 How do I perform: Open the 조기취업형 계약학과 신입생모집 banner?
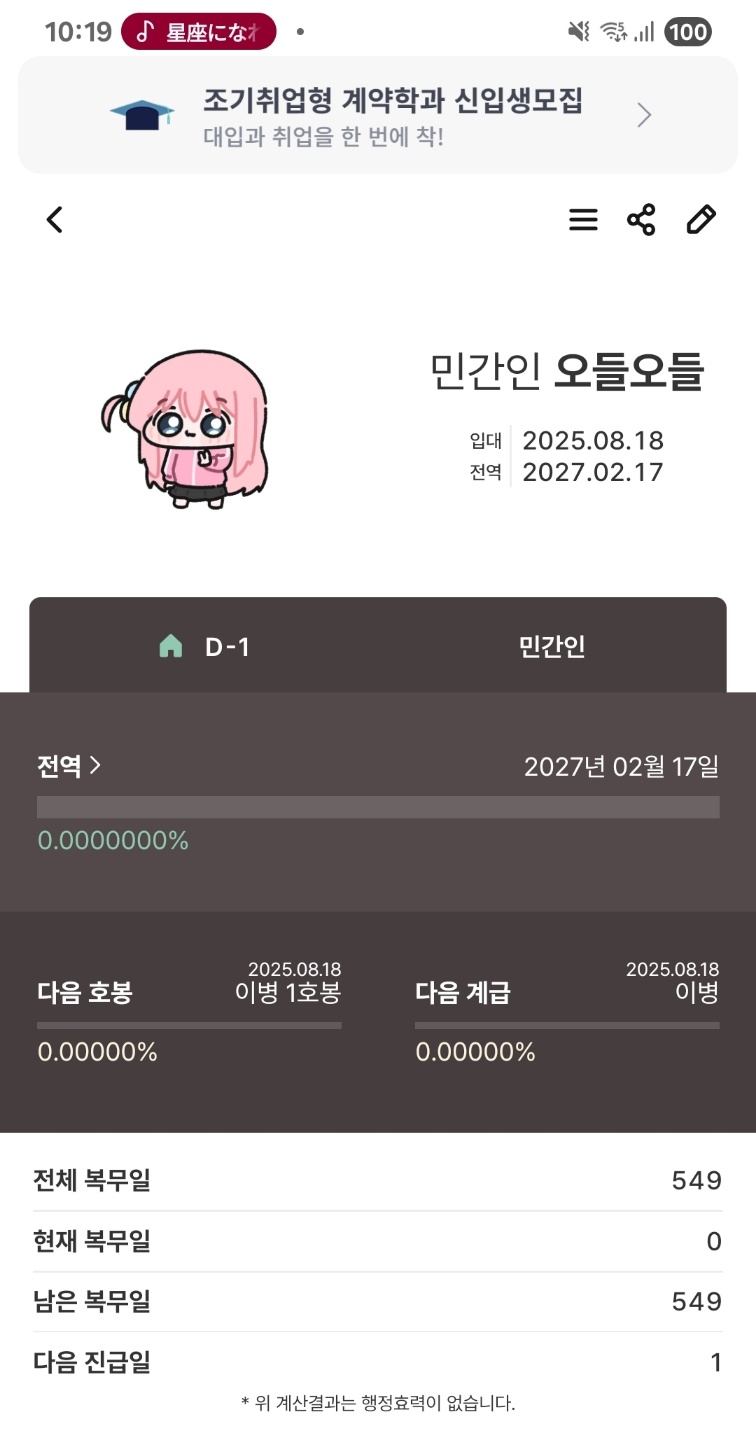[378, 115]
